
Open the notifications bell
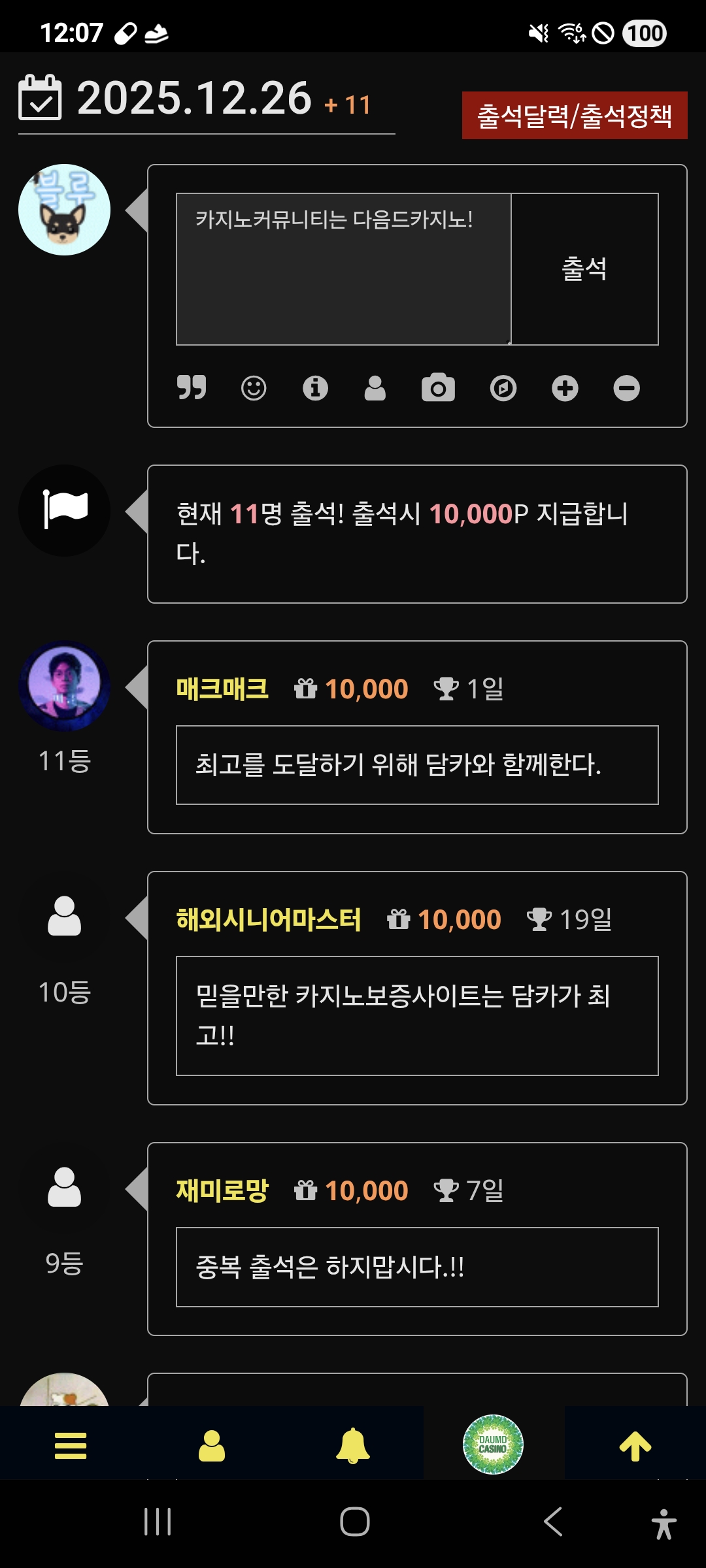pyautogui.click(x=353, y=1445)
